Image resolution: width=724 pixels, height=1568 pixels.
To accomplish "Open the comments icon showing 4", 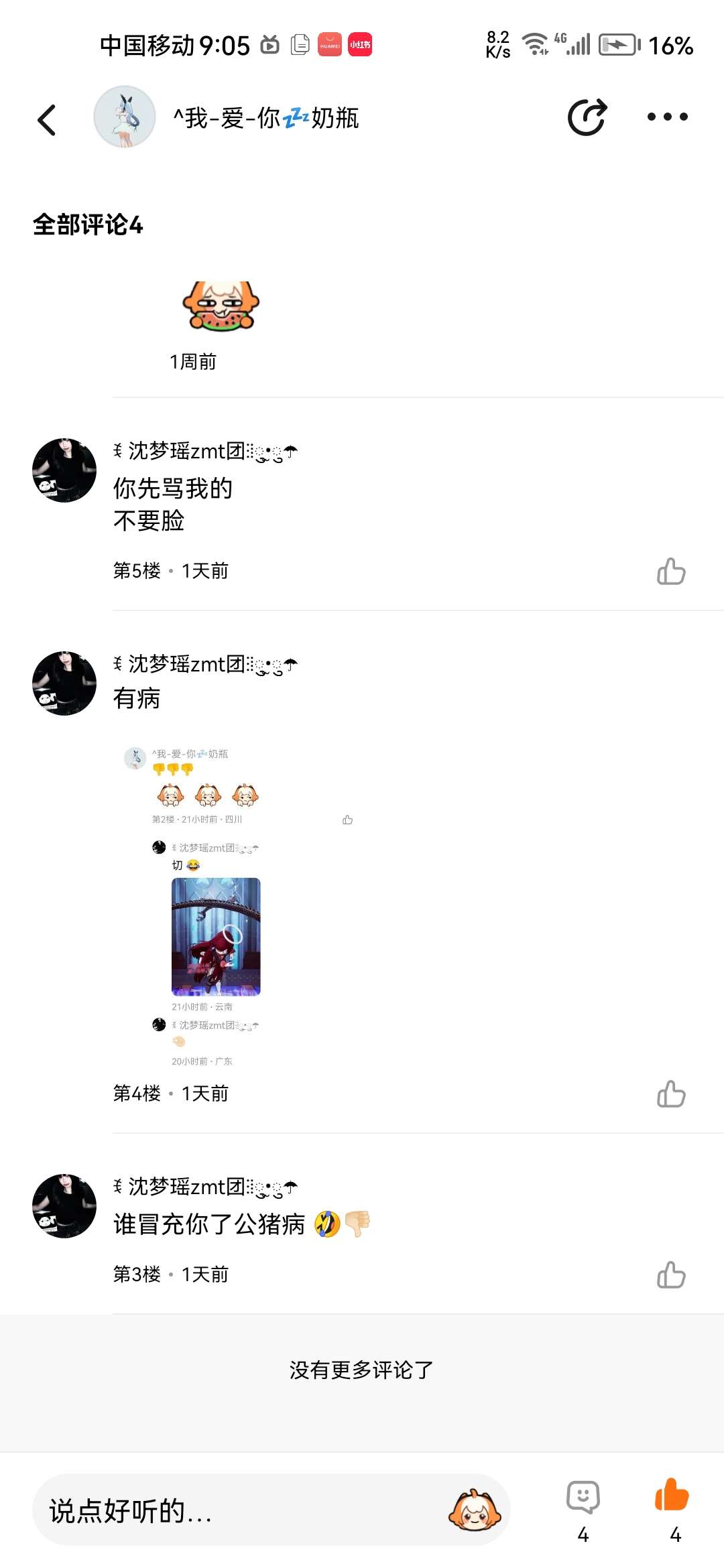I will pyautogui.click(x=583, y=1498).
